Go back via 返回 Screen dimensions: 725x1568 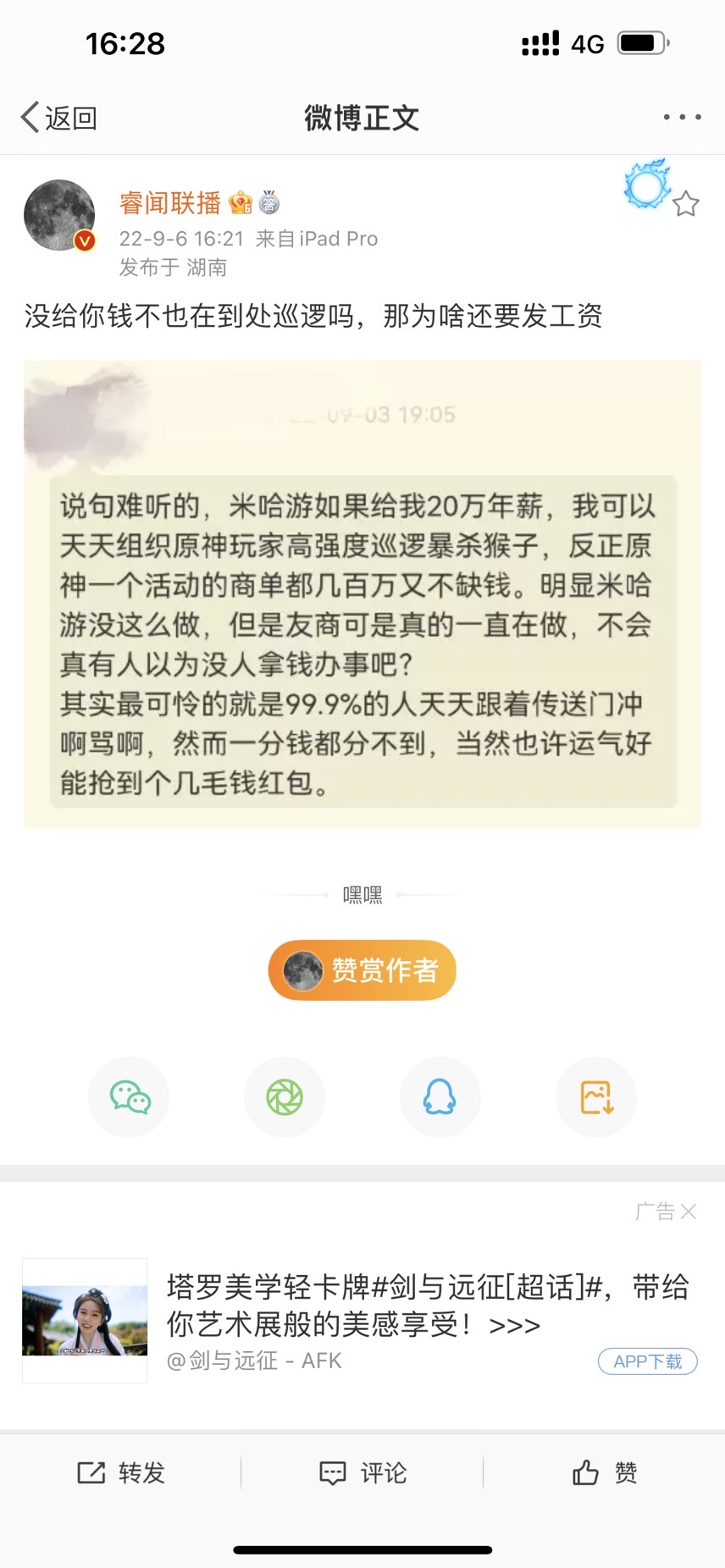(x=59, y=118)
